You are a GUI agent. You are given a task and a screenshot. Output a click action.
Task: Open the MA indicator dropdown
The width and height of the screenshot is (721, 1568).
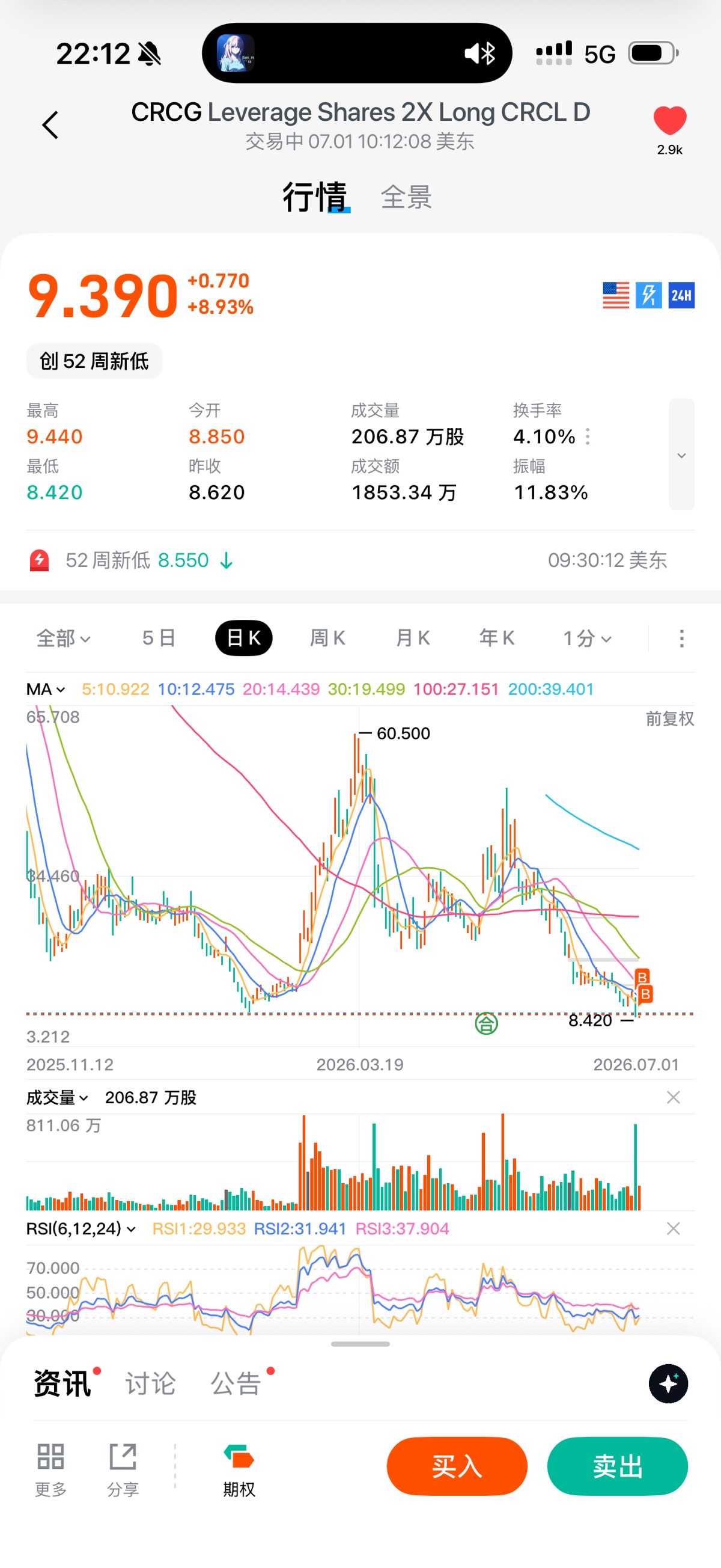46,689
